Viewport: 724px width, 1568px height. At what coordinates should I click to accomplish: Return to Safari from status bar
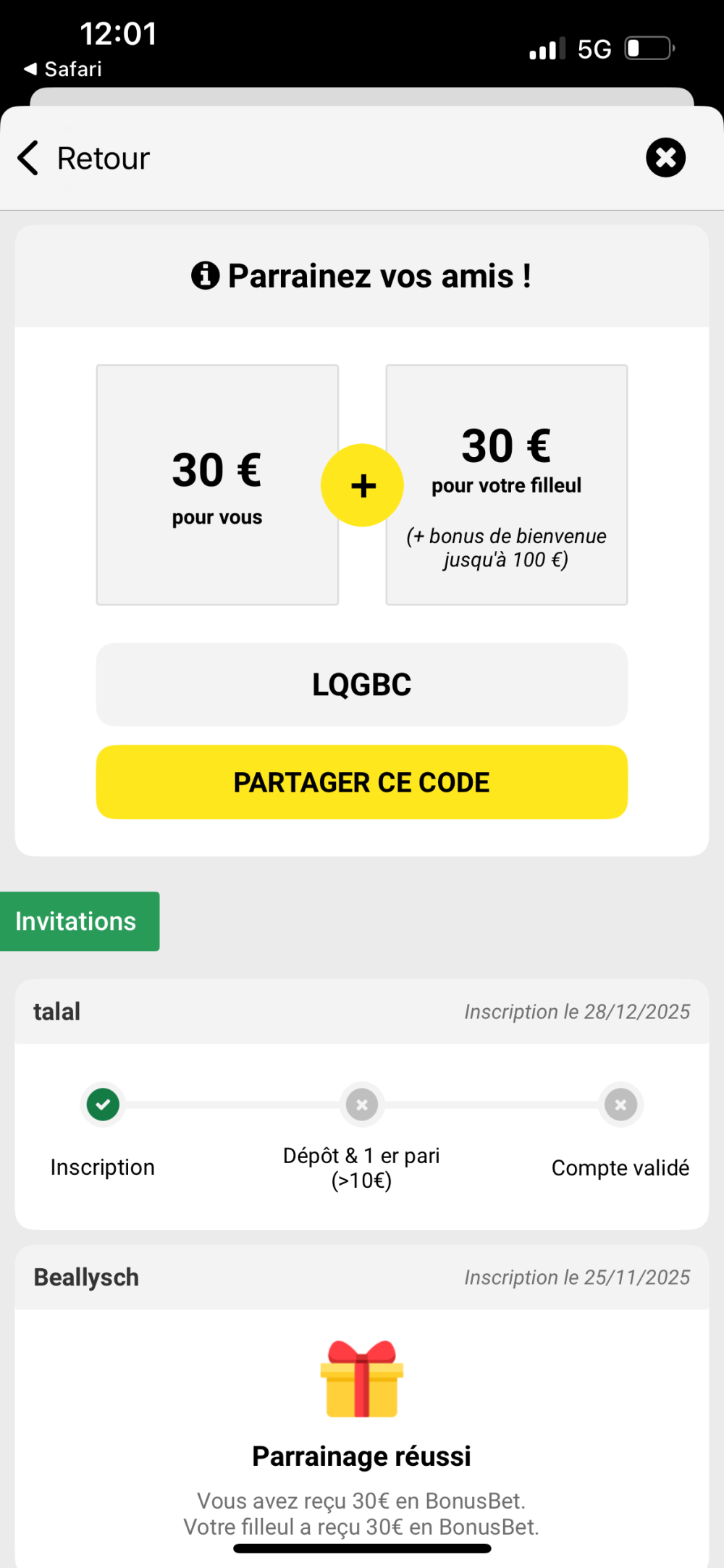point(63,70)
